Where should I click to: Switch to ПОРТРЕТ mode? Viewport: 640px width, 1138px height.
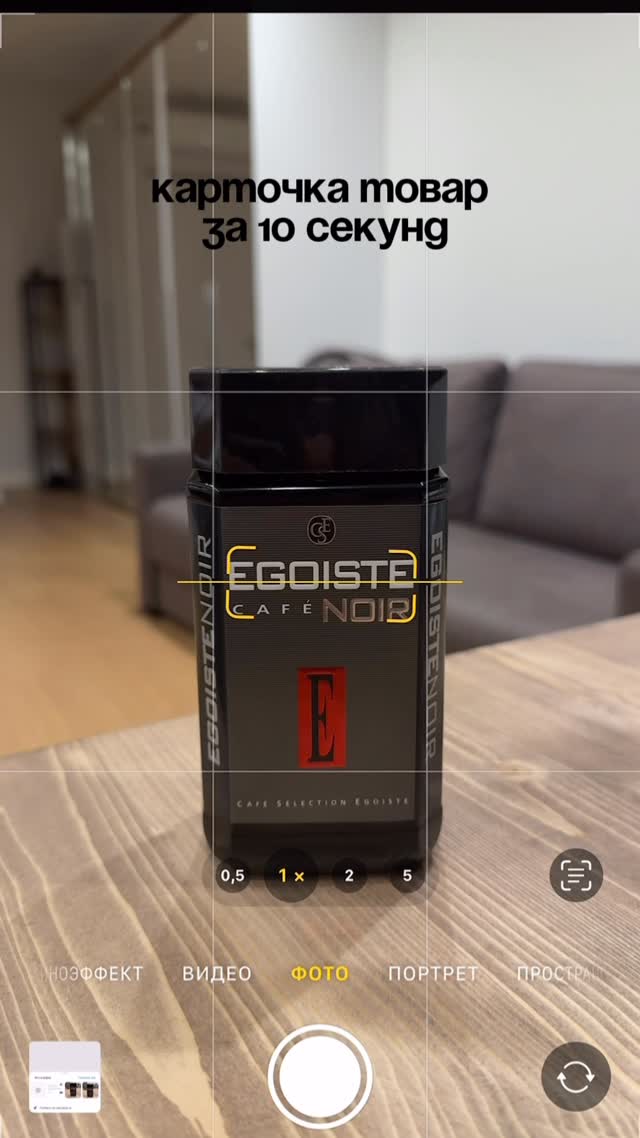point(433,973)
